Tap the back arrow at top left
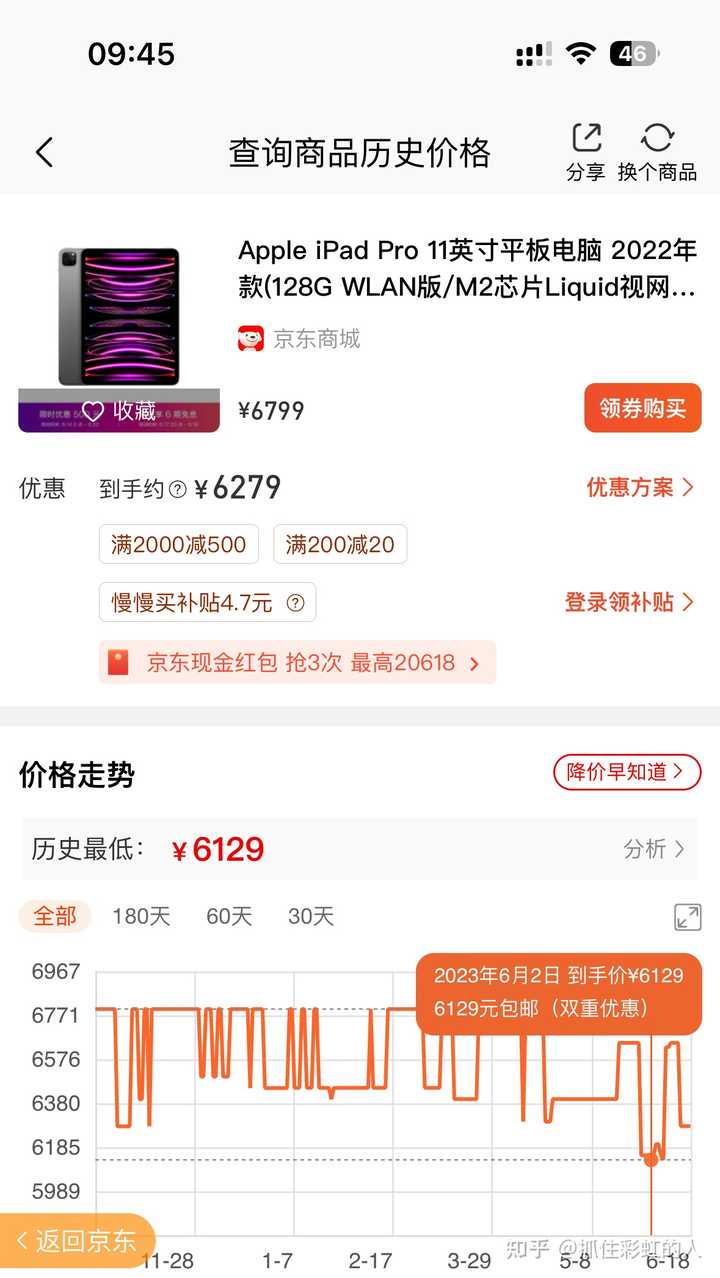Image resolution: width=720 pixels, height=1278 pixels. (44, 151)
